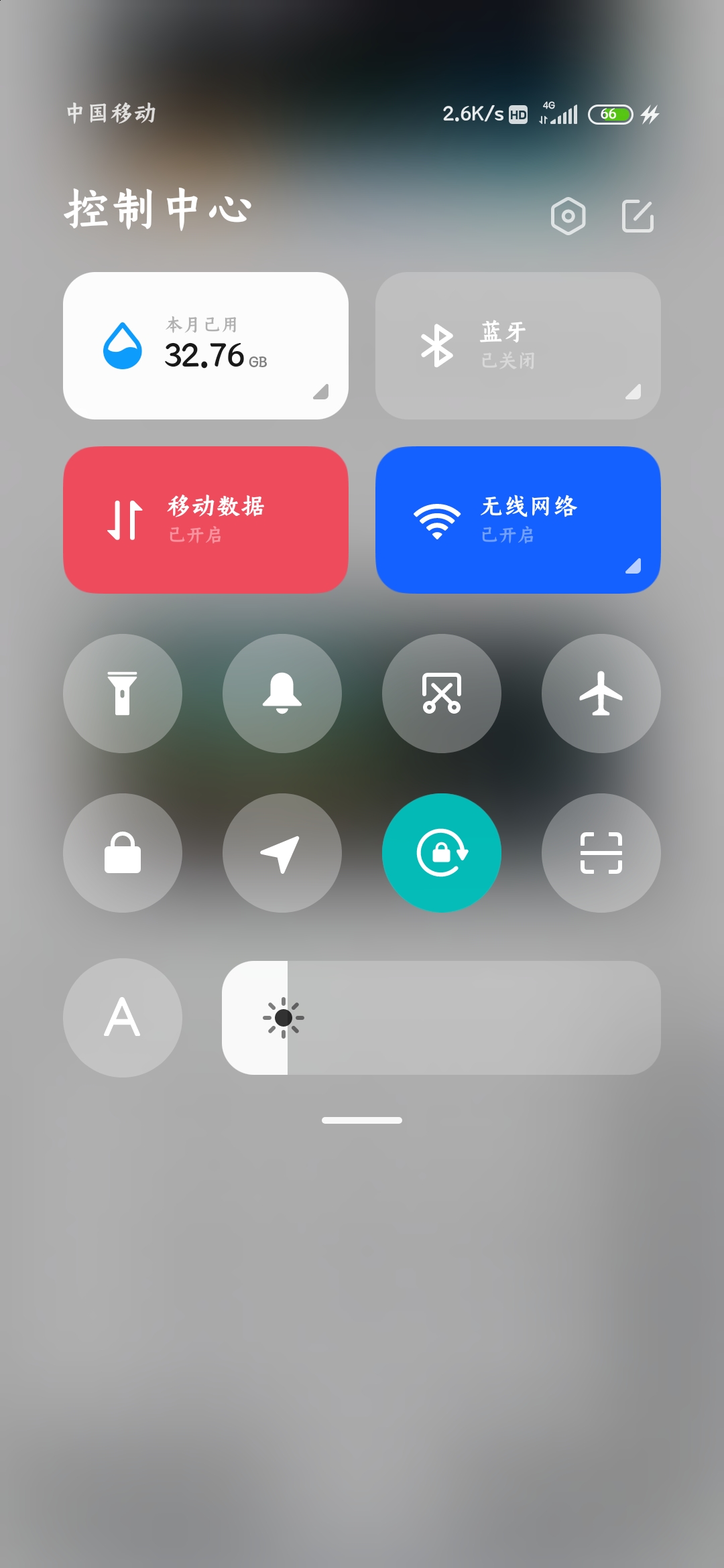Disable Wi-Fi (无线网络)

pyautogui.click(x=518, y=520)
